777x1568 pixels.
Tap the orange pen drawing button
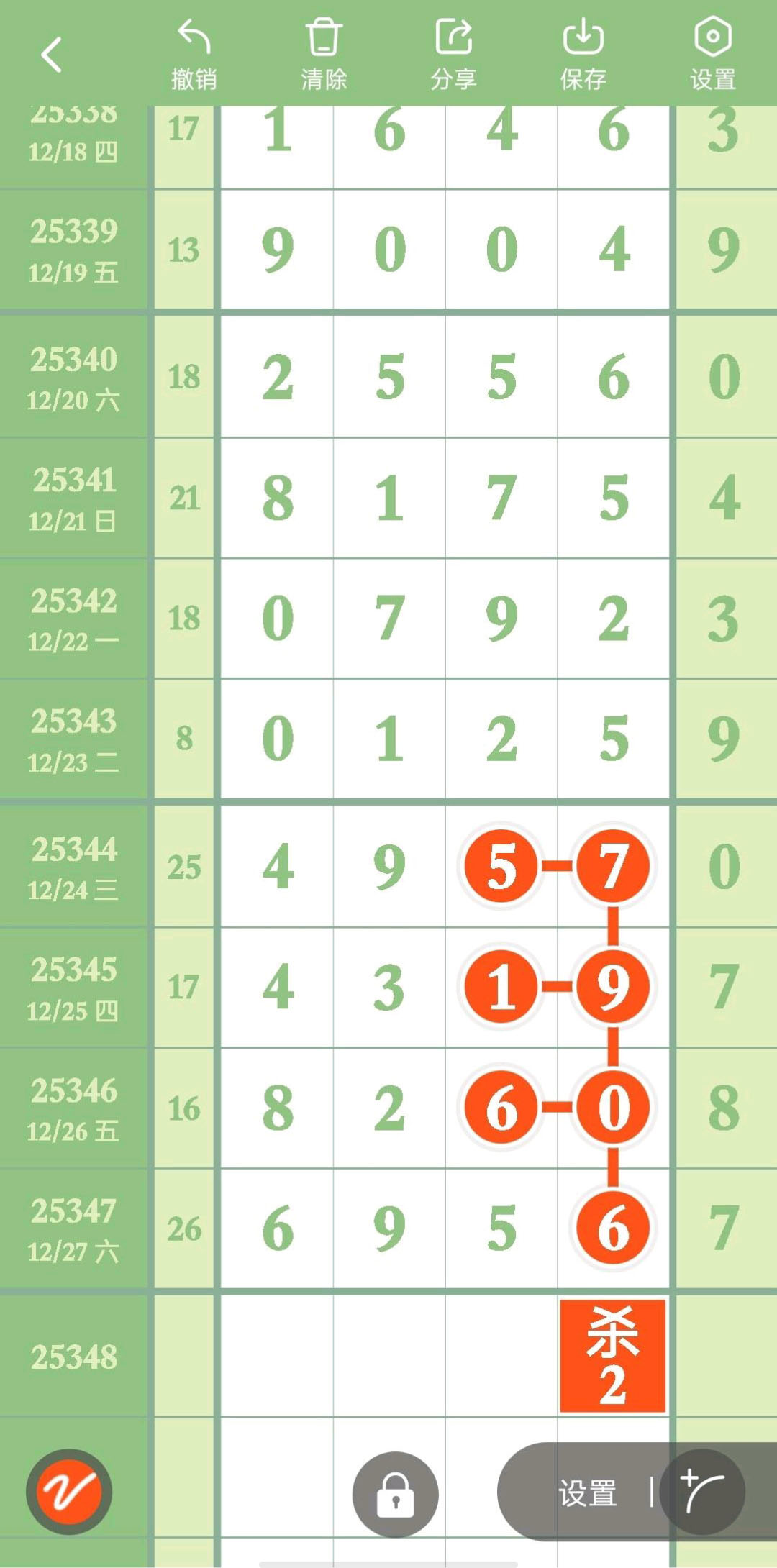pyautogui.click(x=69, y=1491)
